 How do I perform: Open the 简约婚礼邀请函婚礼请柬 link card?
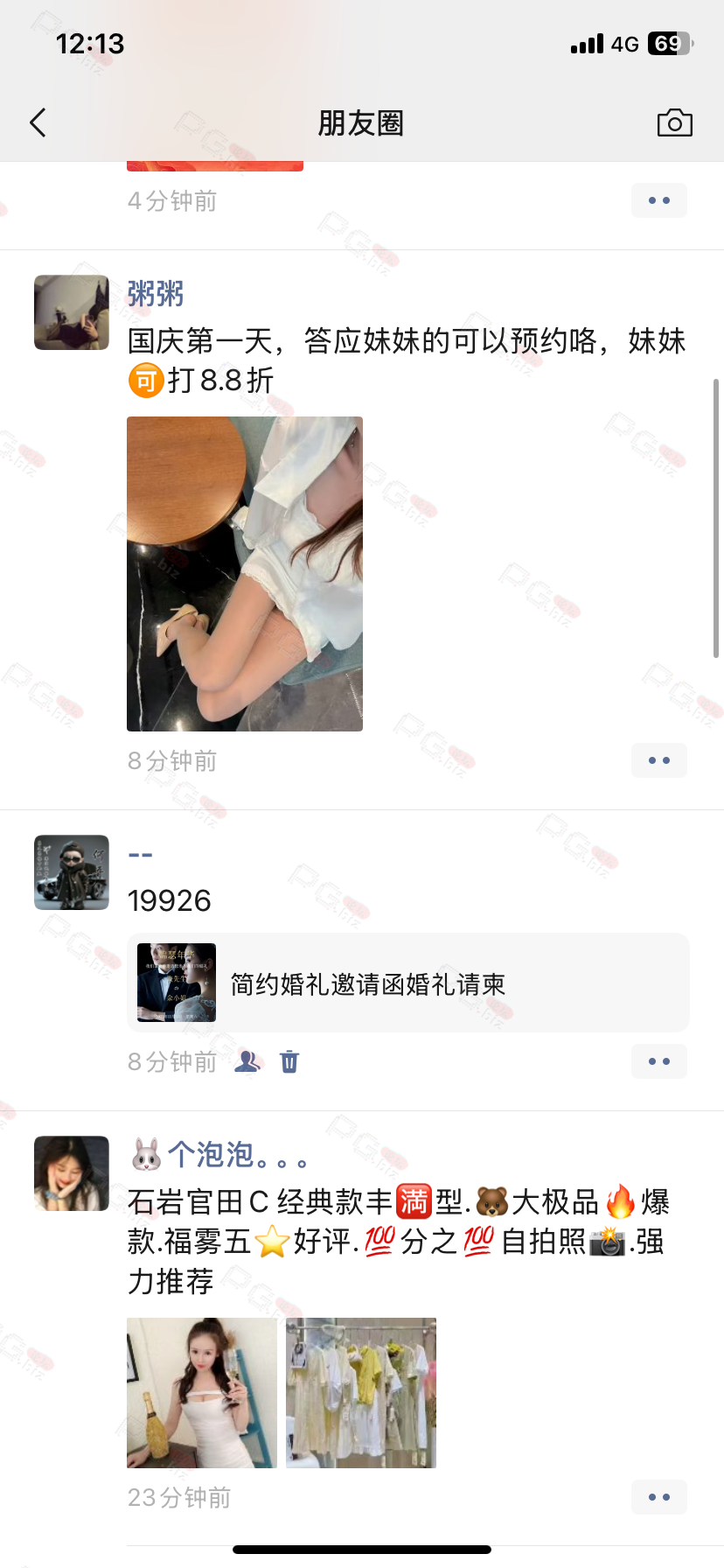pos(407,983)
